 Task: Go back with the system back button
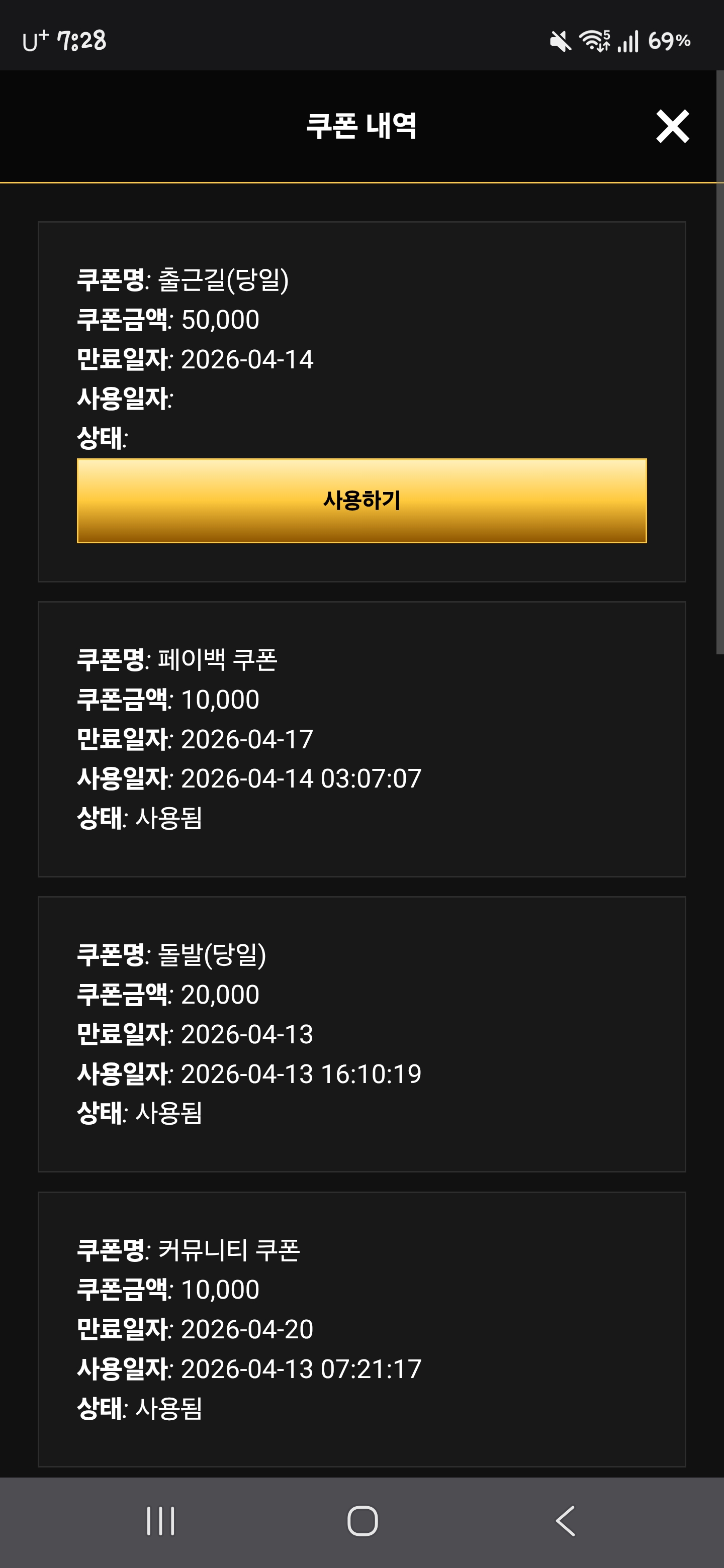coord(565,1521)
